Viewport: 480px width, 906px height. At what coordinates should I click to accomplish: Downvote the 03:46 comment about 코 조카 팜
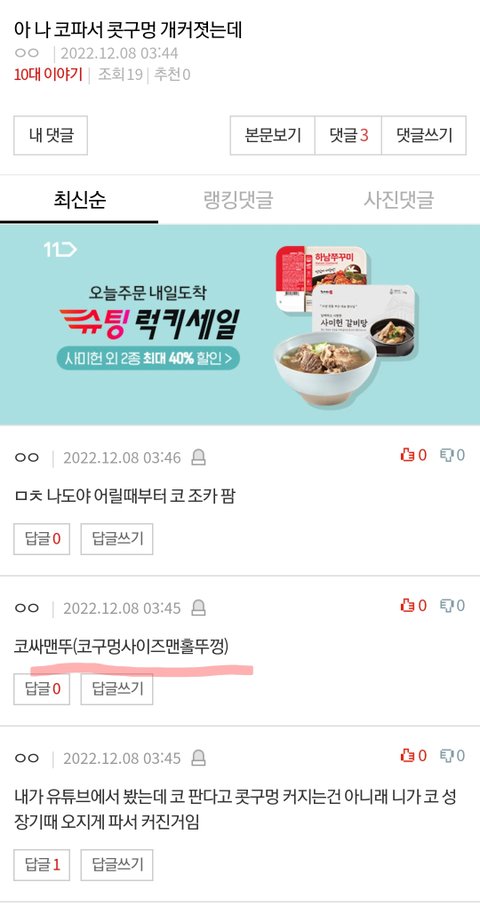click(x=452, y=455)
